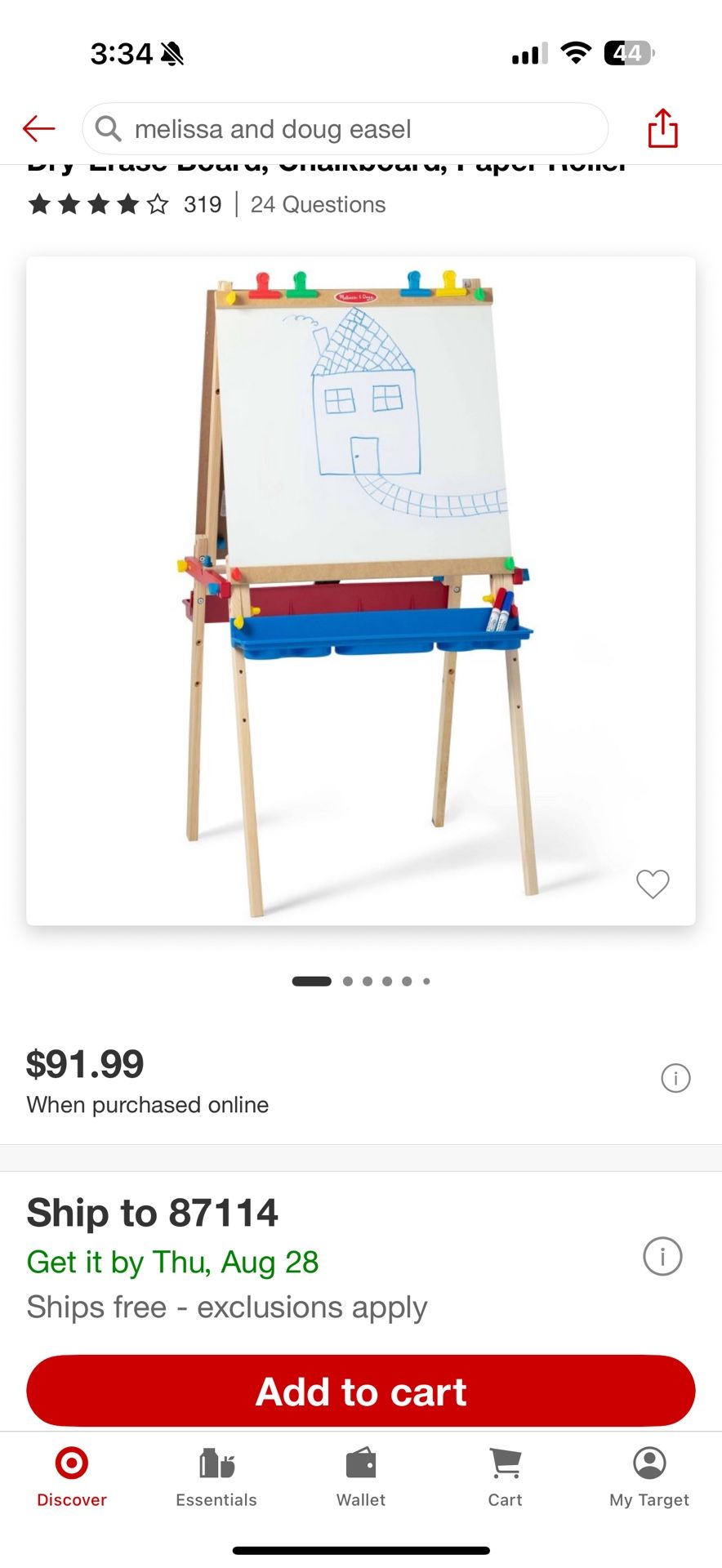Tap the melissa and doug easel search field
Screen dimensions: 722x1568
345,129
